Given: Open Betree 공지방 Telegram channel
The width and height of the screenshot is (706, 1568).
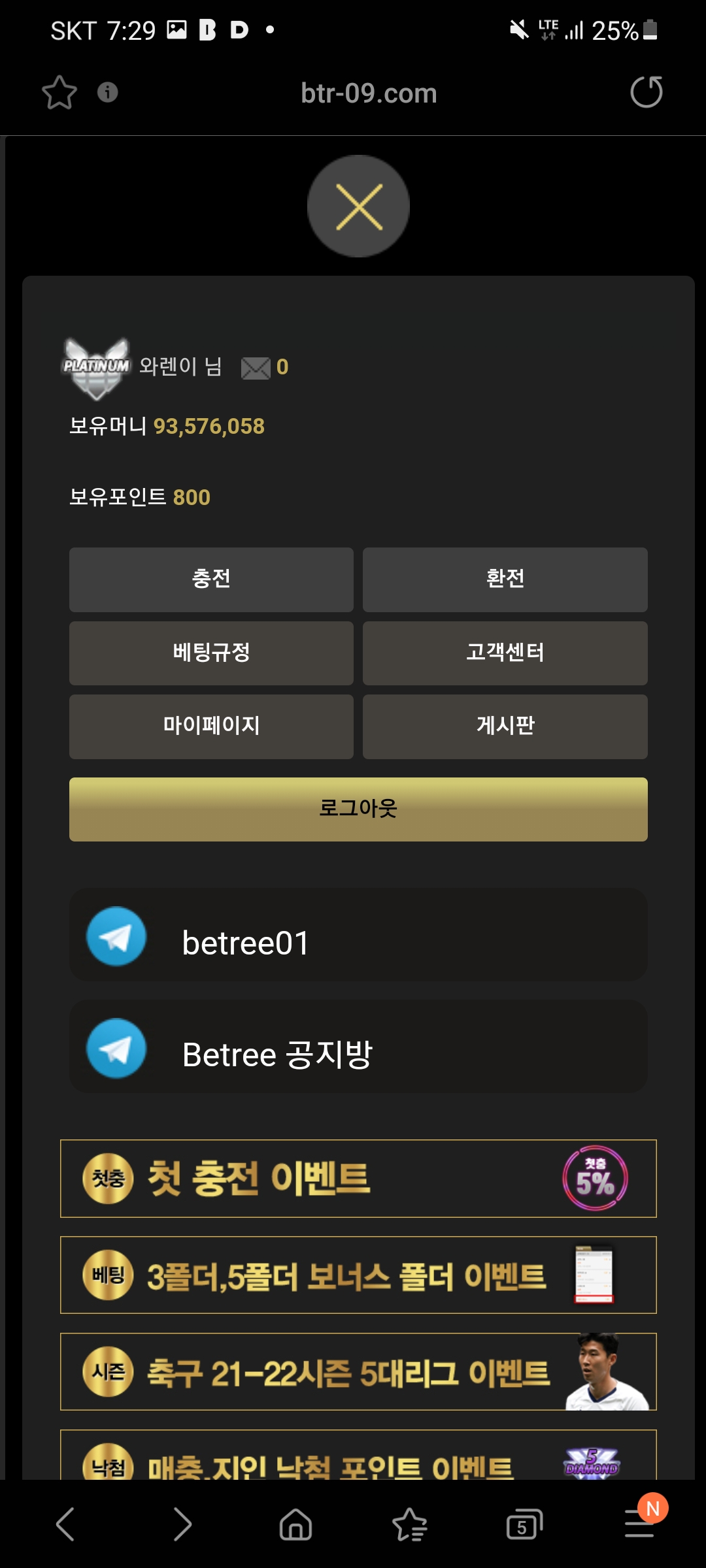Looking at the screenshot, I should tap(358, 1047).
